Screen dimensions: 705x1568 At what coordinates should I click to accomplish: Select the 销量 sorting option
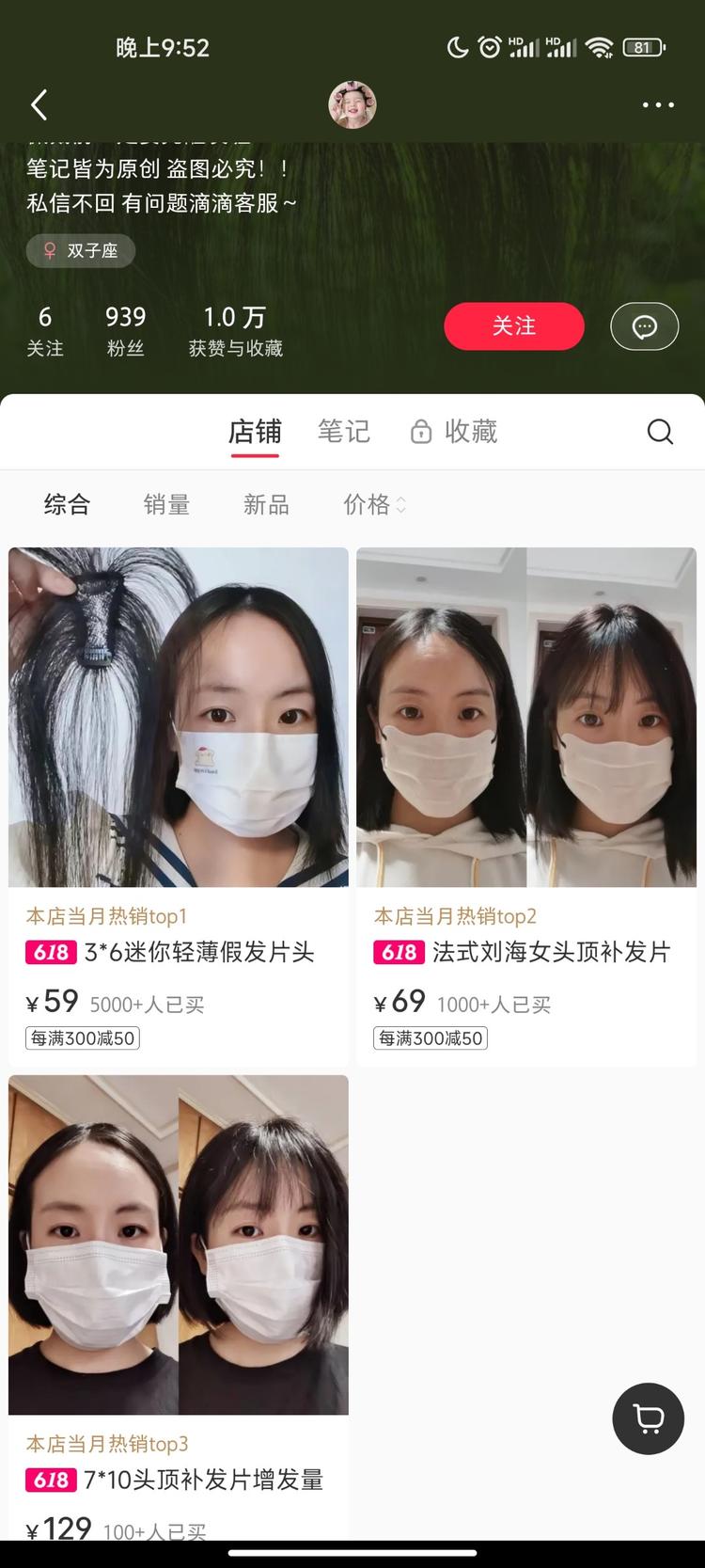coord(166,505)
